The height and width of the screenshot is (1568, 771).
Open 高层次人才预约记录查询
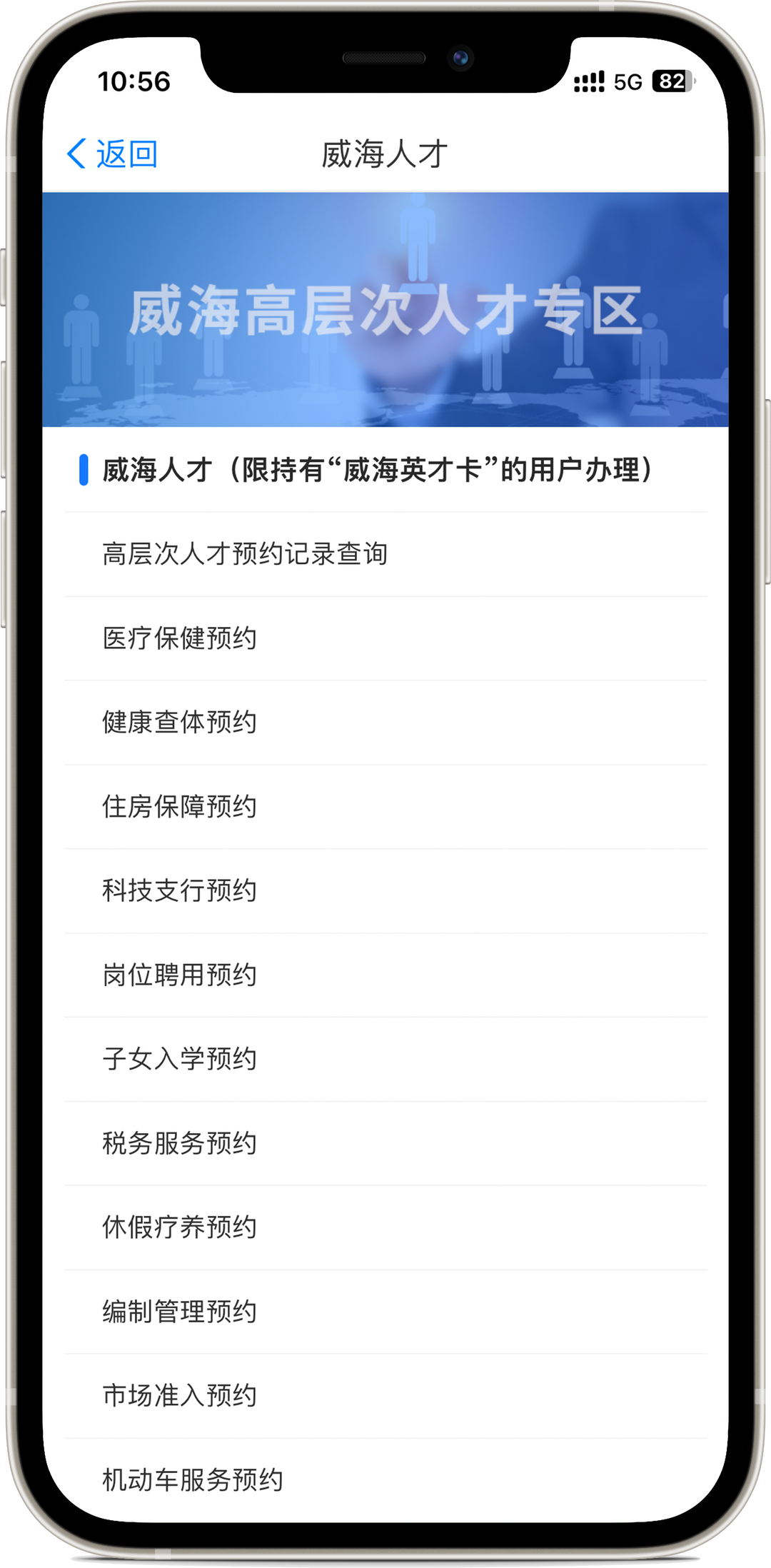pyautogui.click(x=245, y=554)
